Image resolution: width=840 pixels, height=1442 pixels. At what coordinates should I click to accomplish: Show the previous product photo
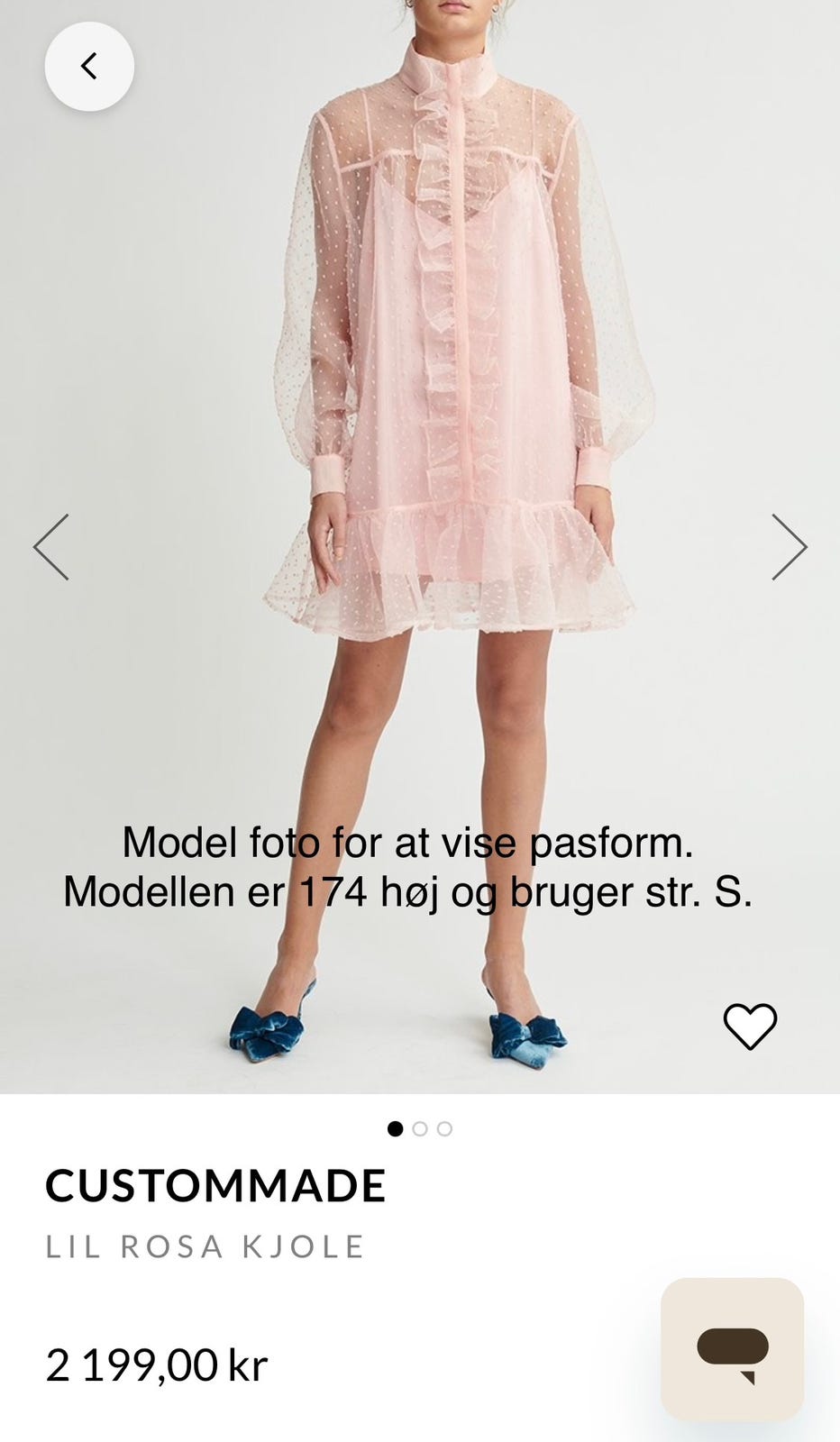51,547
